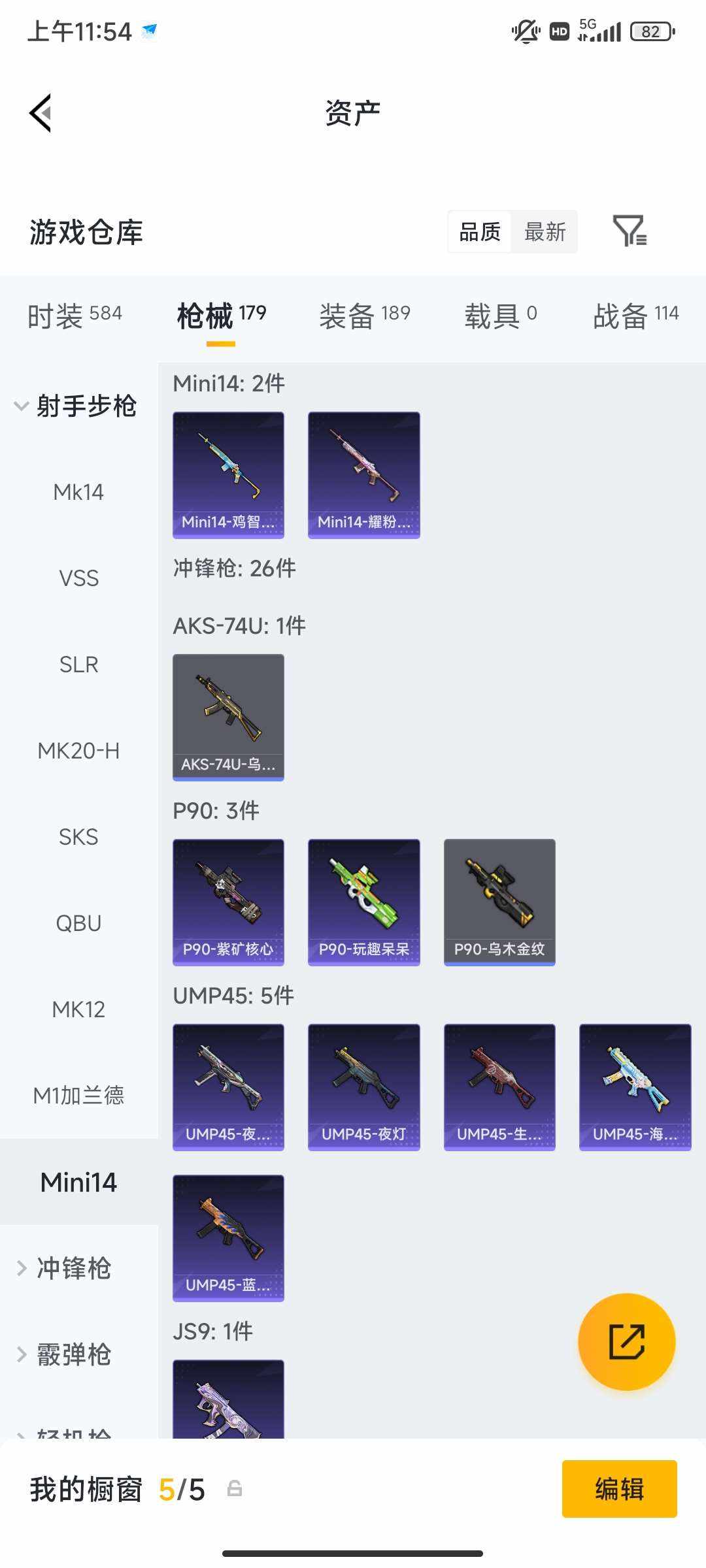Go back from the 资产 page

[x=41, y=113]
